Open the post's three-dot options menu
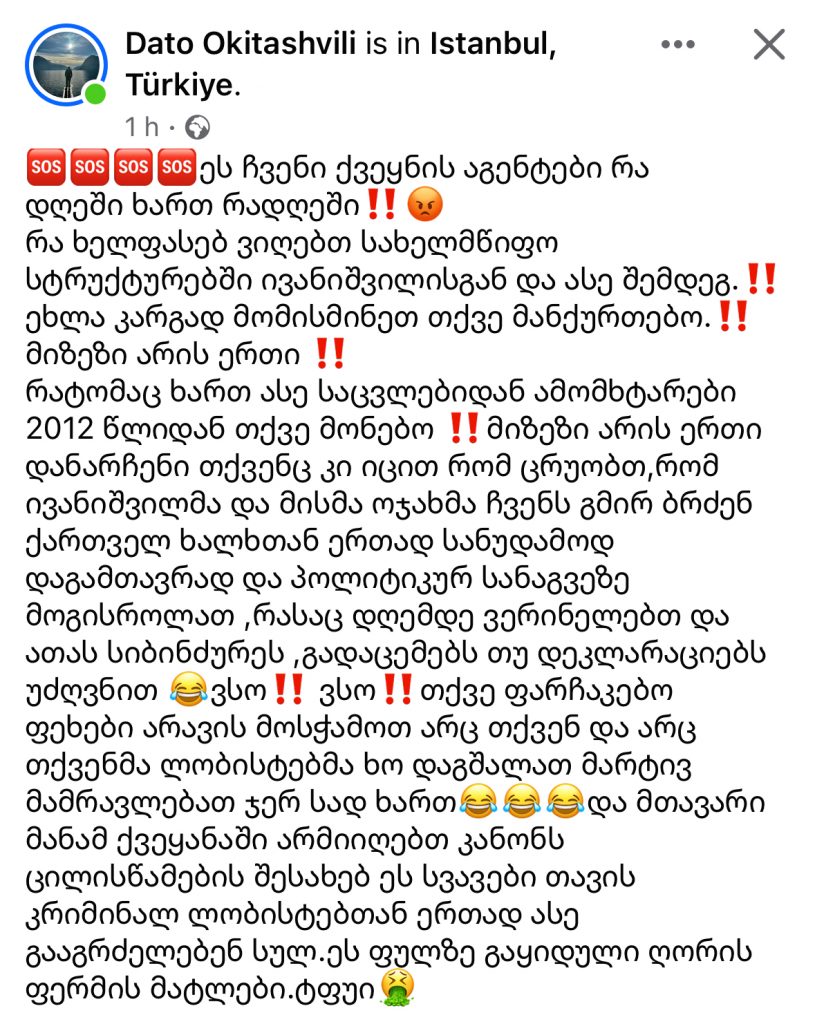Image resolution: width=815 pixels, height=1024 pixels. 678,45
